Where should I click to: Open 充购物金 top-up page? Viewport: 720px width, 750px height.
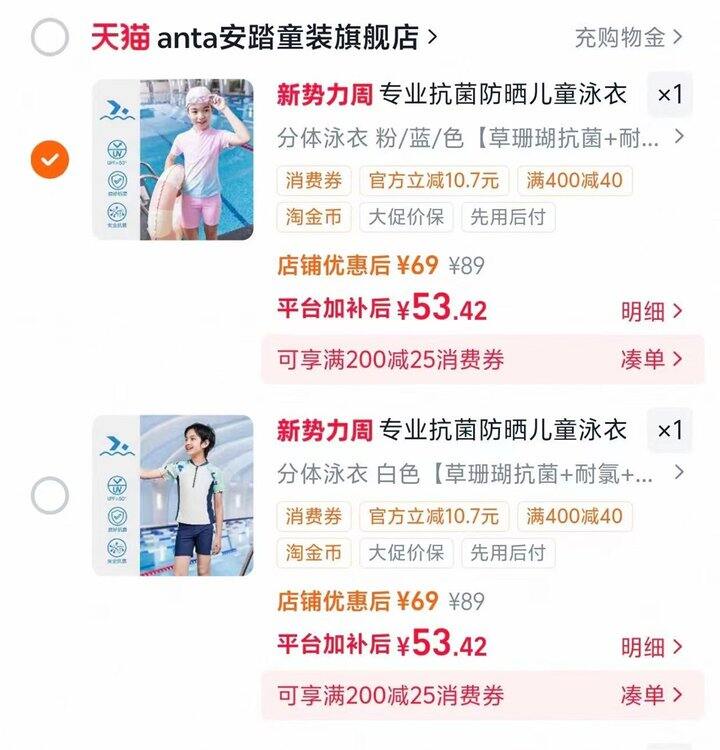[x=628, y=38]
